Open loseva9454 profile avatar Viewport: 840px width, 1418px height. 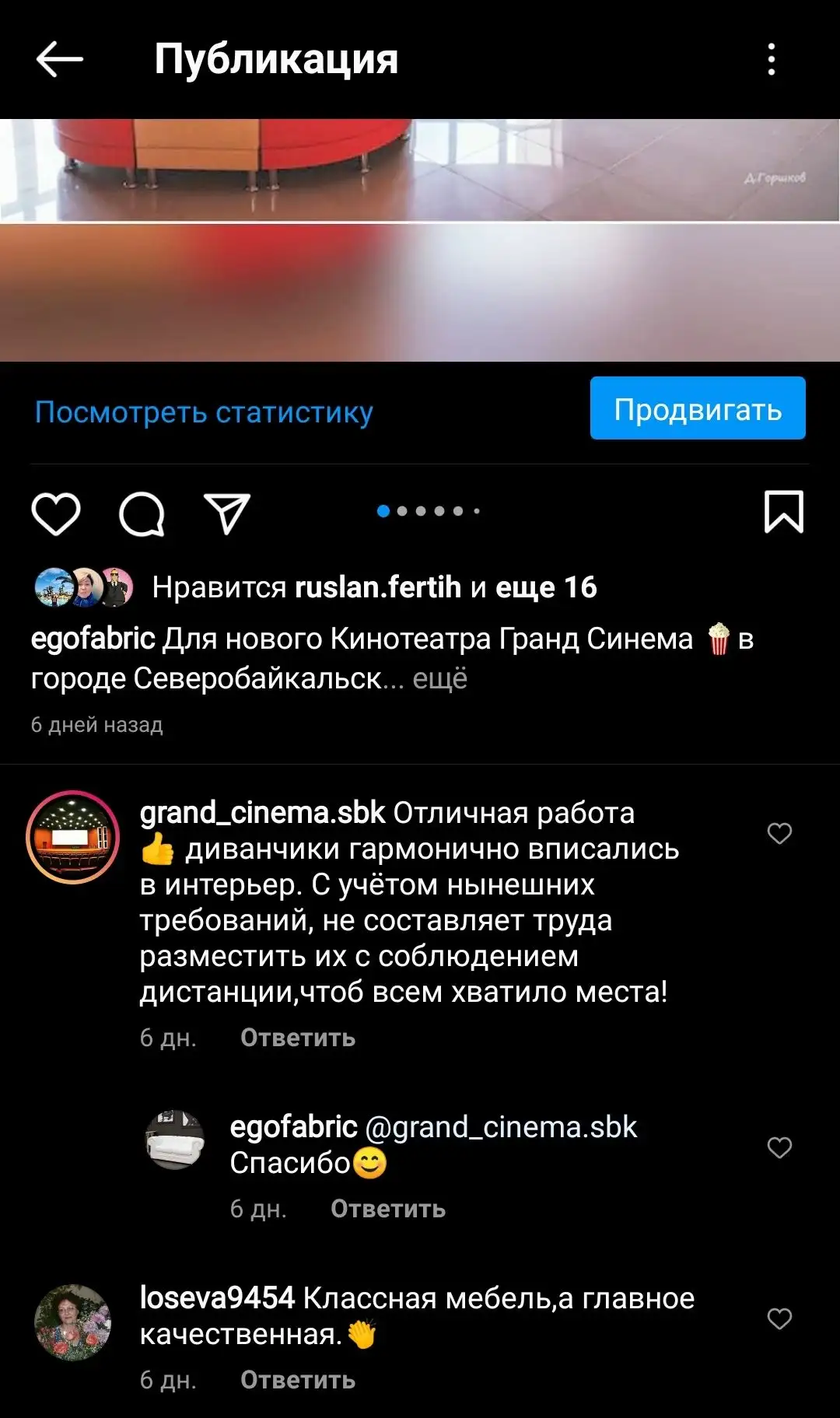click(x=75, y=1322)
